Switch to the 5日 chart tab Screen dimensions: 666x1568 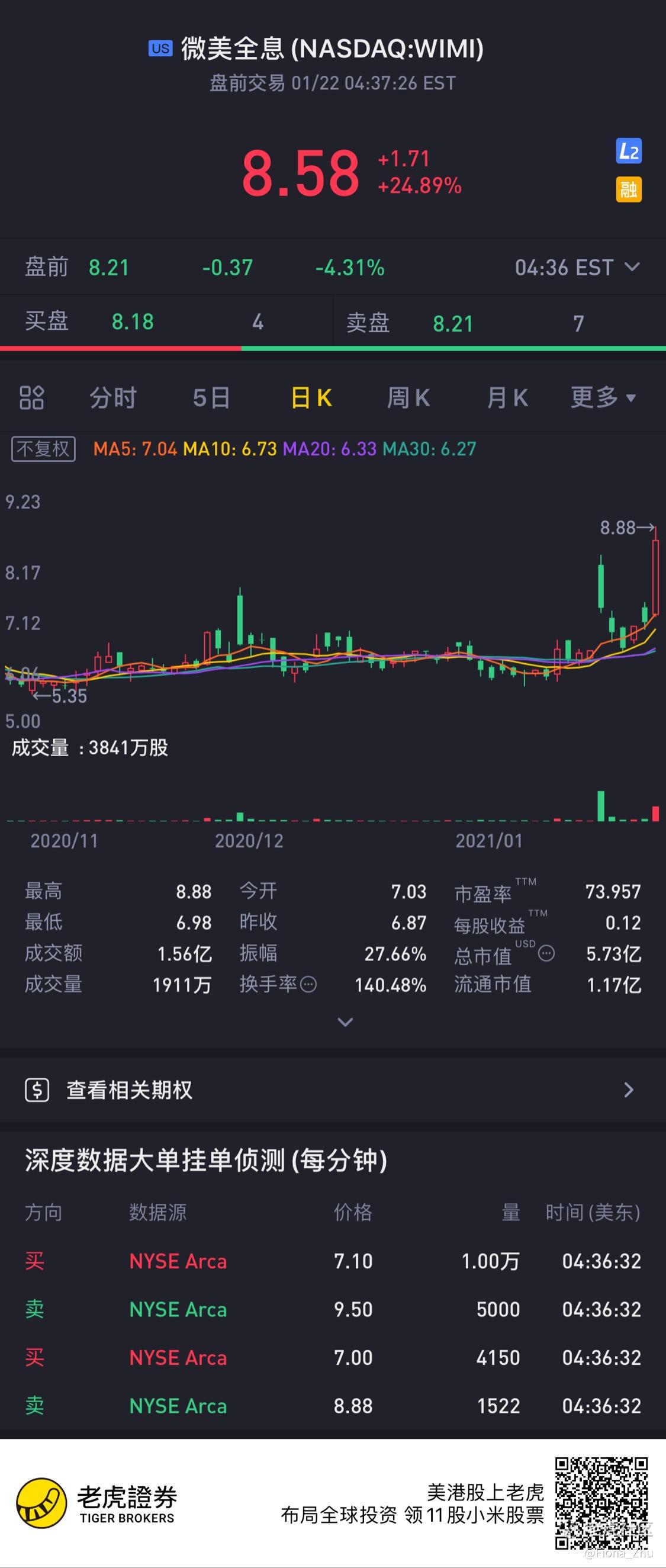point(211,398)
